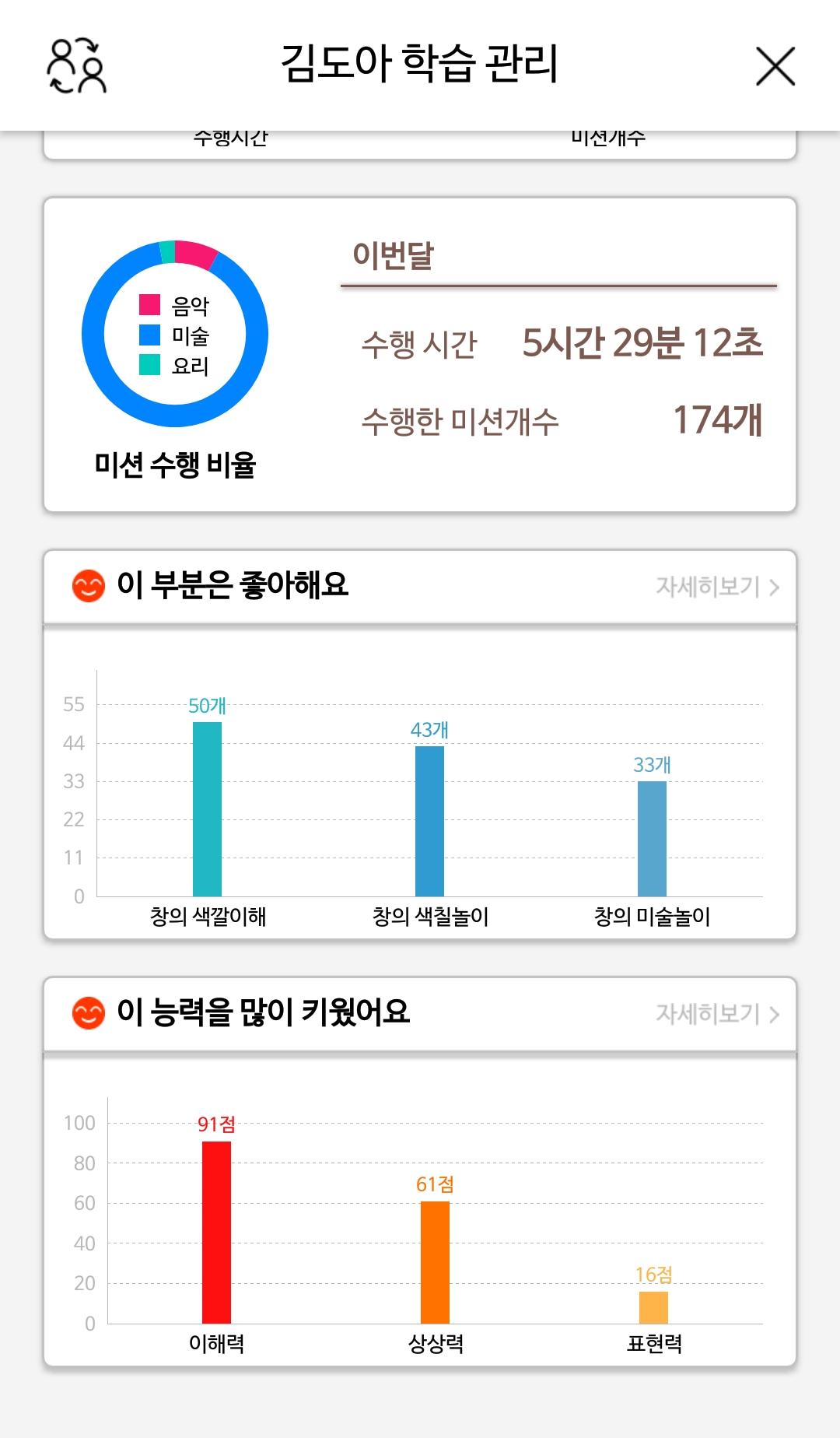Open 자세히보기 for 이 부분은 좋아해요
This screenshot has height=1438, width=840.
[x=717, y=586]
